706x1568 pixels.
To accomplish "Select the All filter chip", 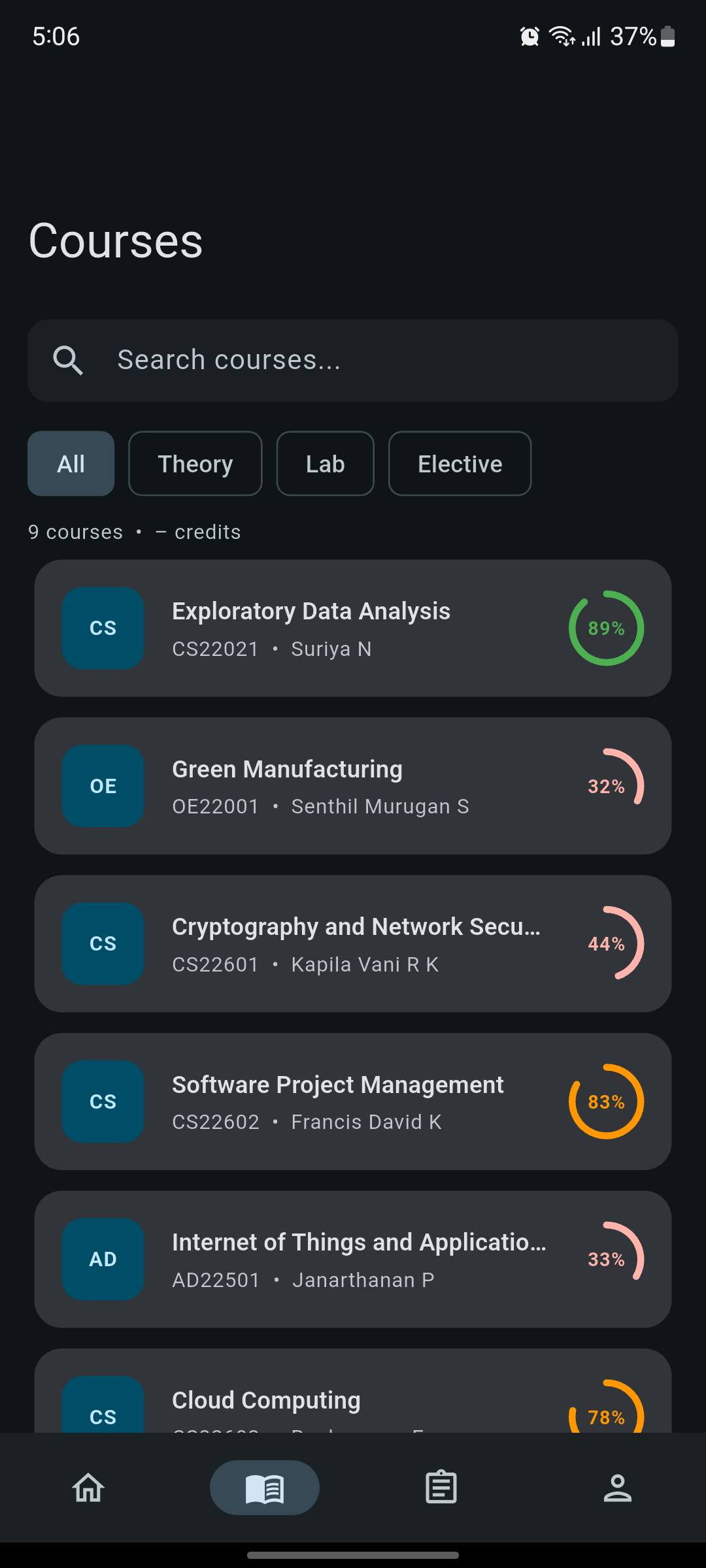I will coord(71,464).
